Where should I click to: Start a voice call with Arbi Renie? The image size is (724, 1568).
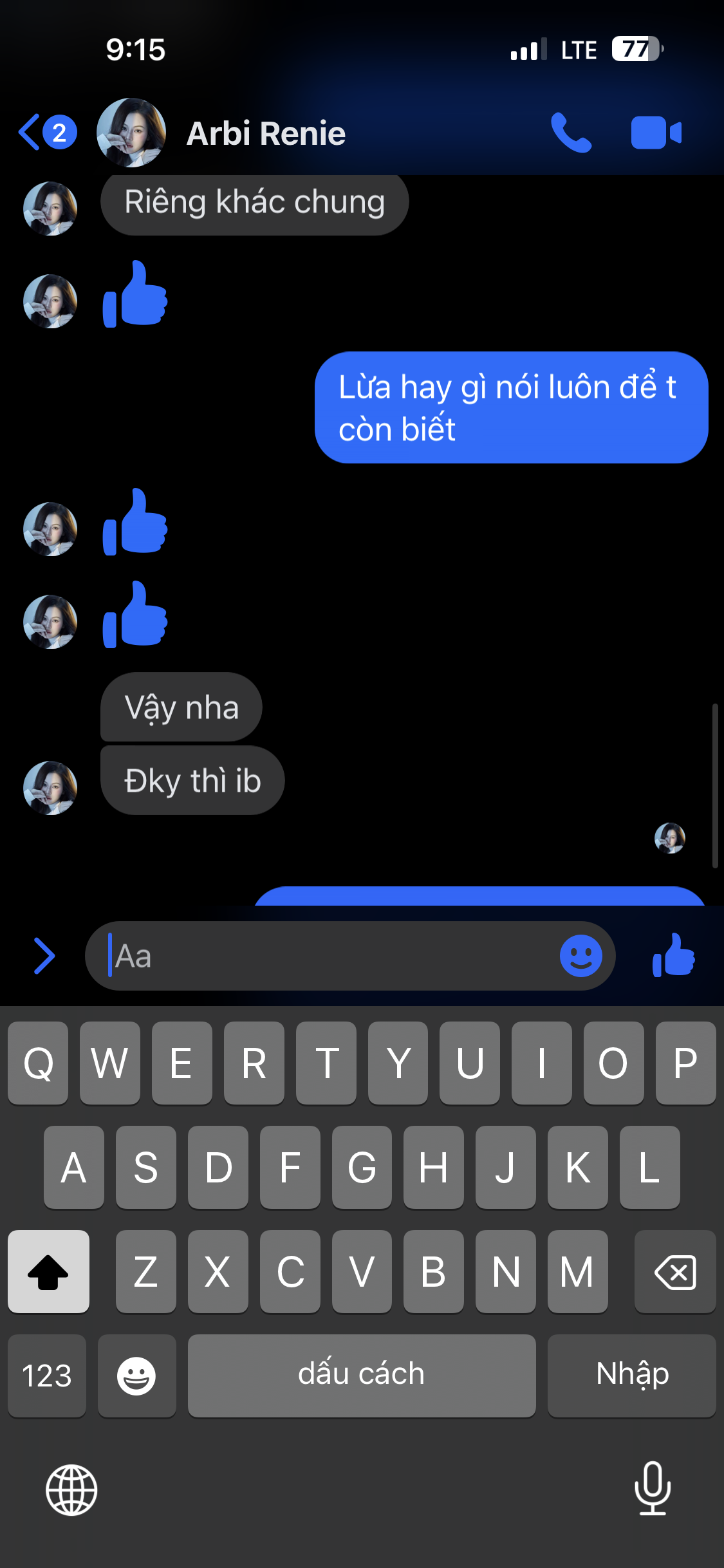[571, 133]
